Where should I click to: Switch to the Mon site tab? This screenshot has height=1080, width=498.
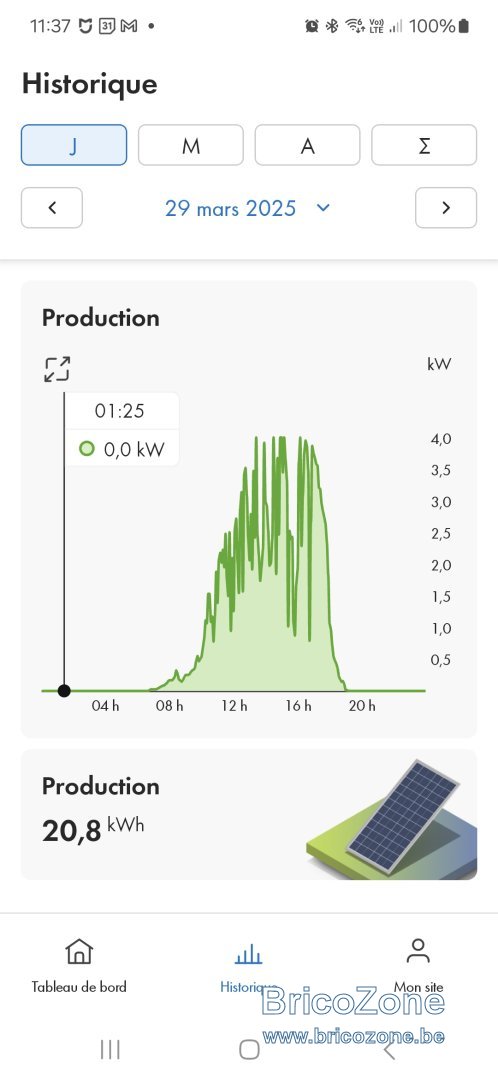click(x=418, y=966)
